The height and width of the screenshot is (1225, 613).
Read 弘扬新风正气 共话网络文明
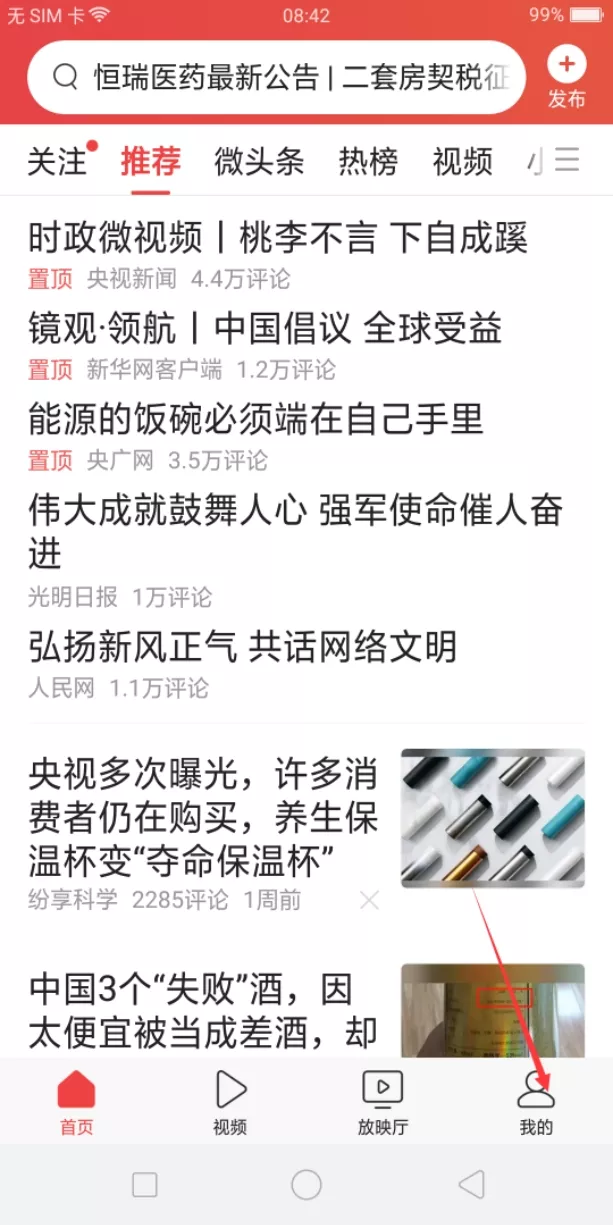coord(243,647)
